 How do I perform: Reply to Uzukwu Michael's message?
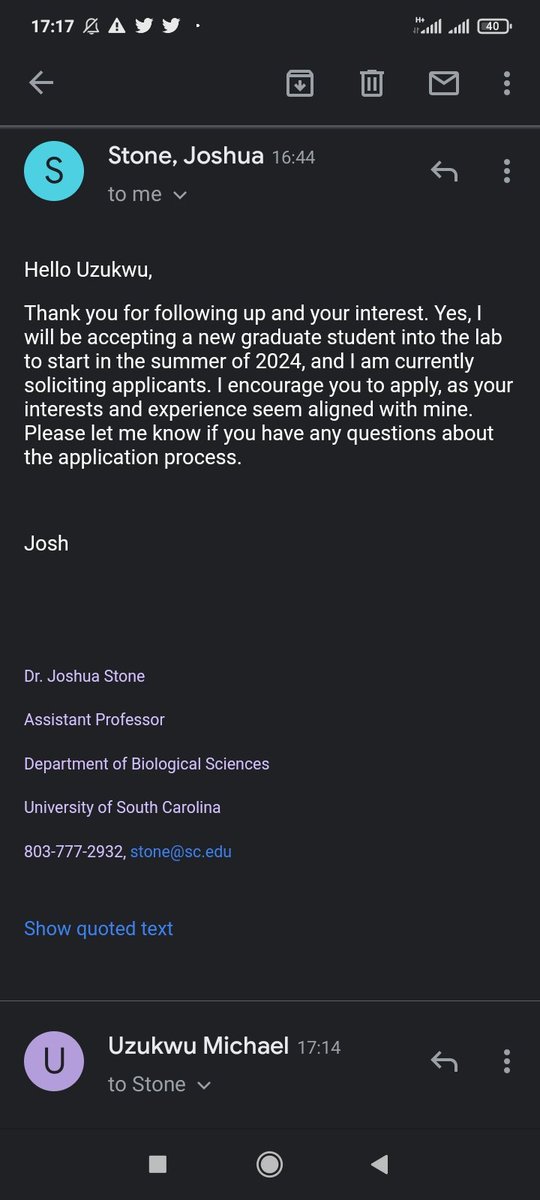444,1061
